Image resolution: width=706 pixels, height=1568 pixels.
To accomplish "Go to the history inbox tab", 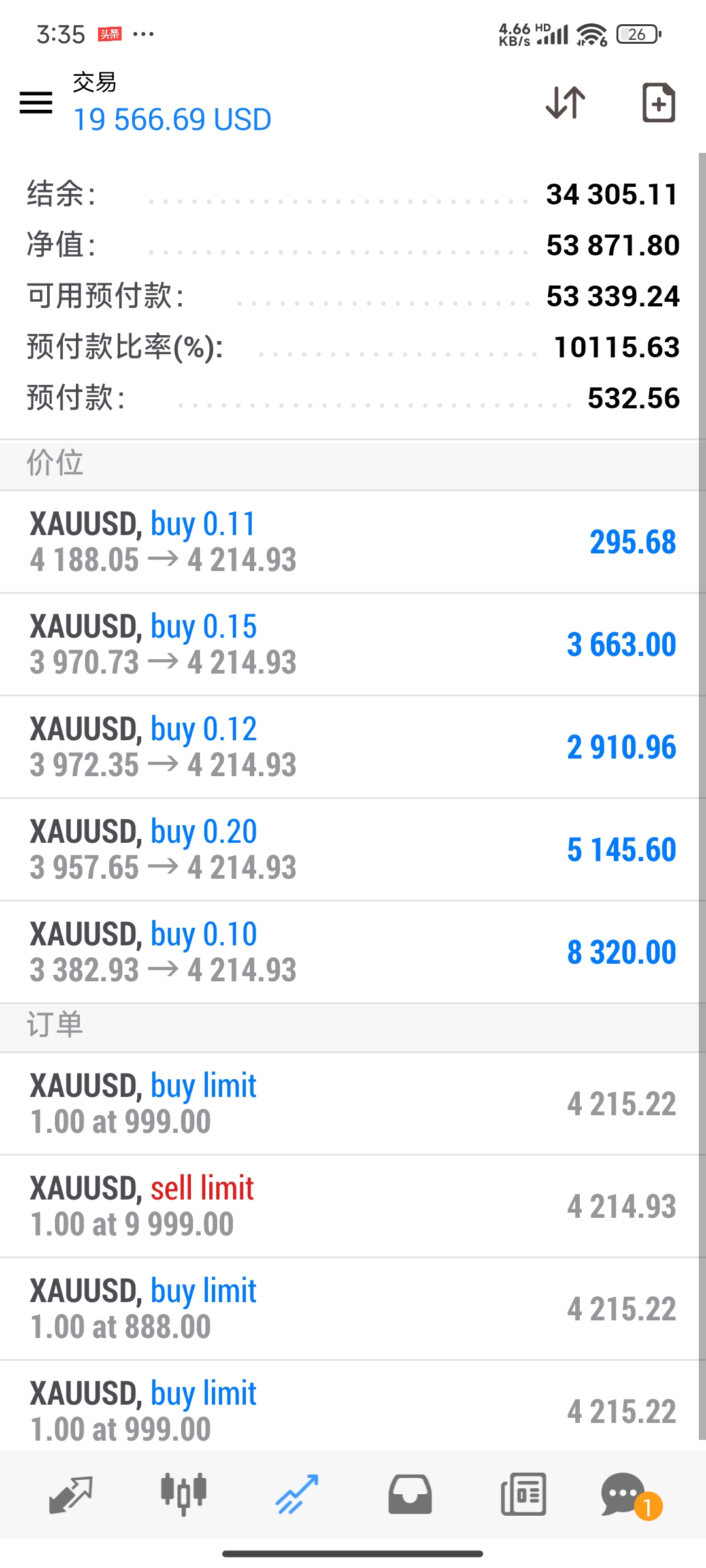I will [x=410, y=1494].
